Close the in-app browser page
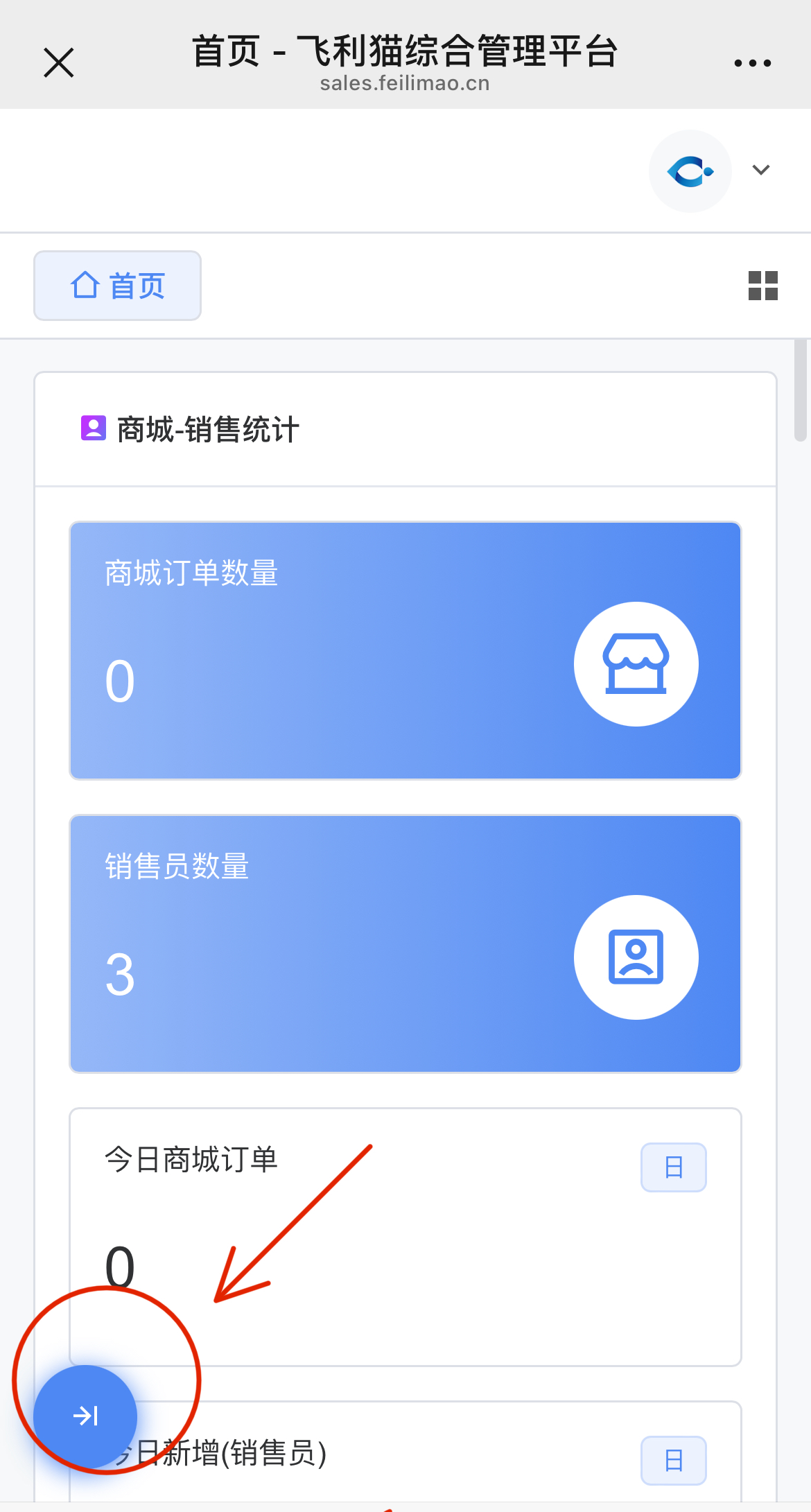Screen dimensions: 811x1512 click(59, 63)
